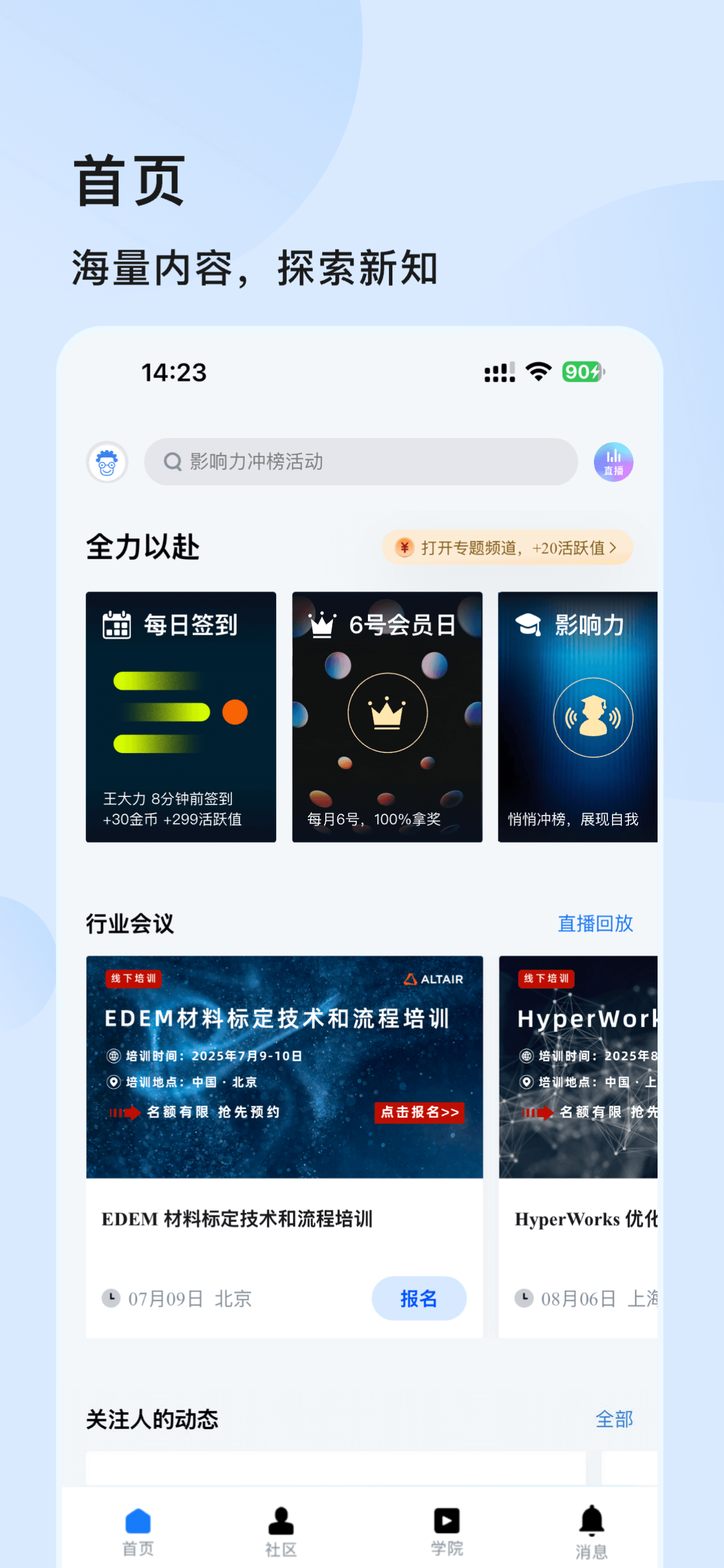Image resolution: width=724 pixels, height=1568 pixels.
Task: Switch to the 社区 tab
Action: pos(280,1528)
